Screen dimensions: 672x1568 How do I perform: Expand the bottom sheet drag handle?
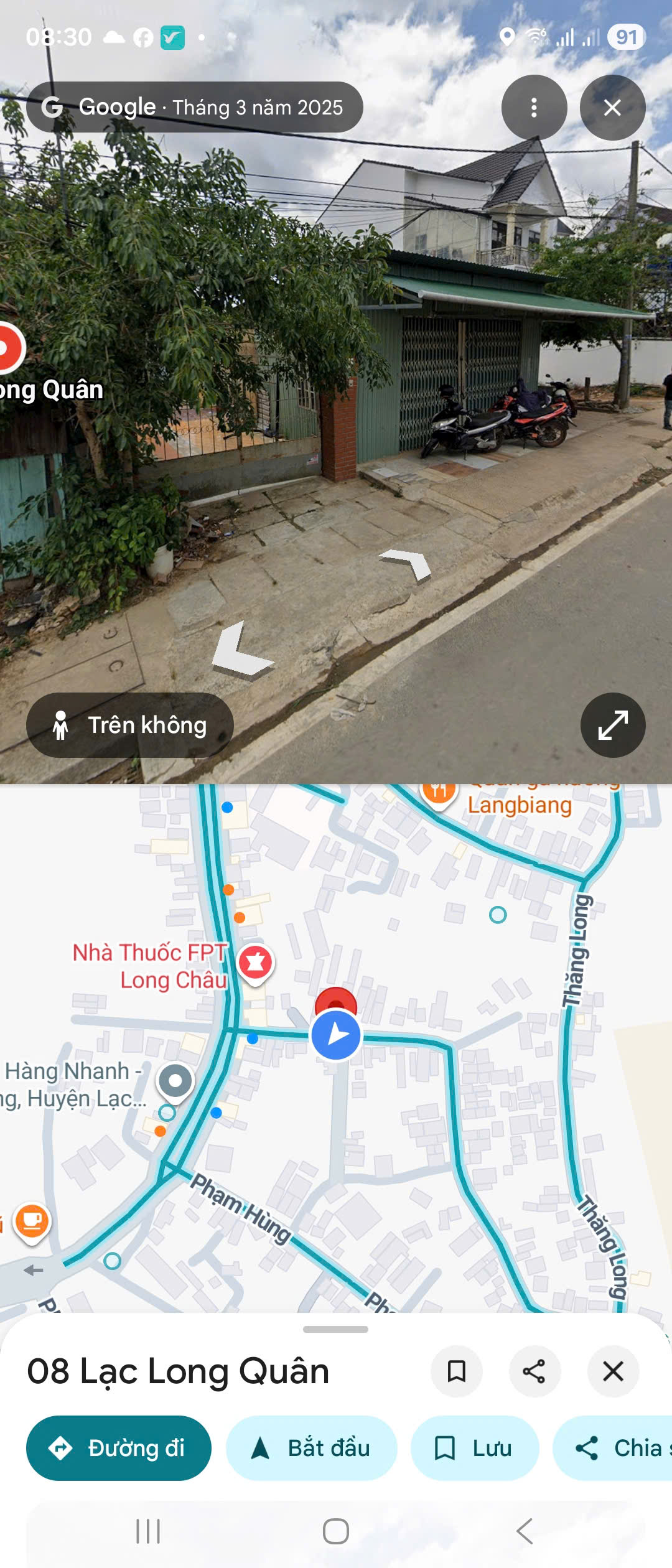pyautogui.click(x=335, y=1330)
